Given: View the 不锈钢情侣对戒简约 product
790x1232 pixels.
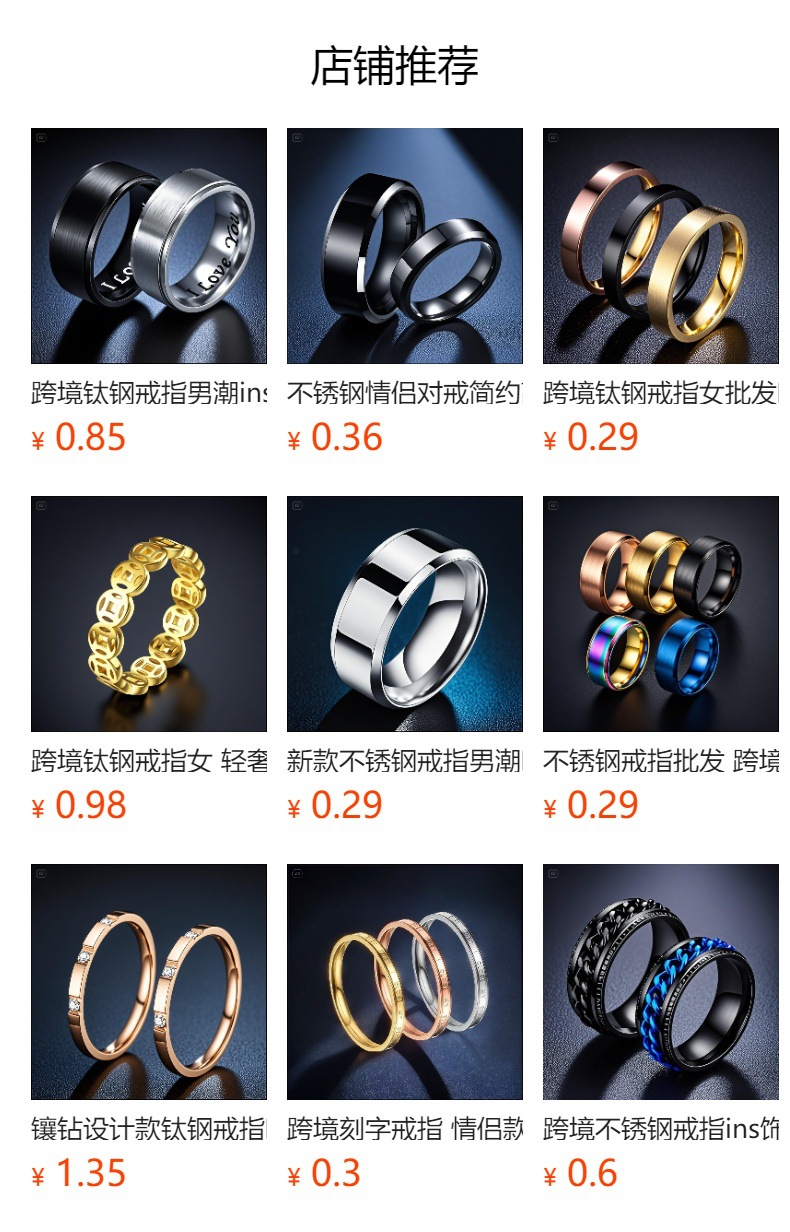Looking at the screenshot, I should (x=405, y=246).
